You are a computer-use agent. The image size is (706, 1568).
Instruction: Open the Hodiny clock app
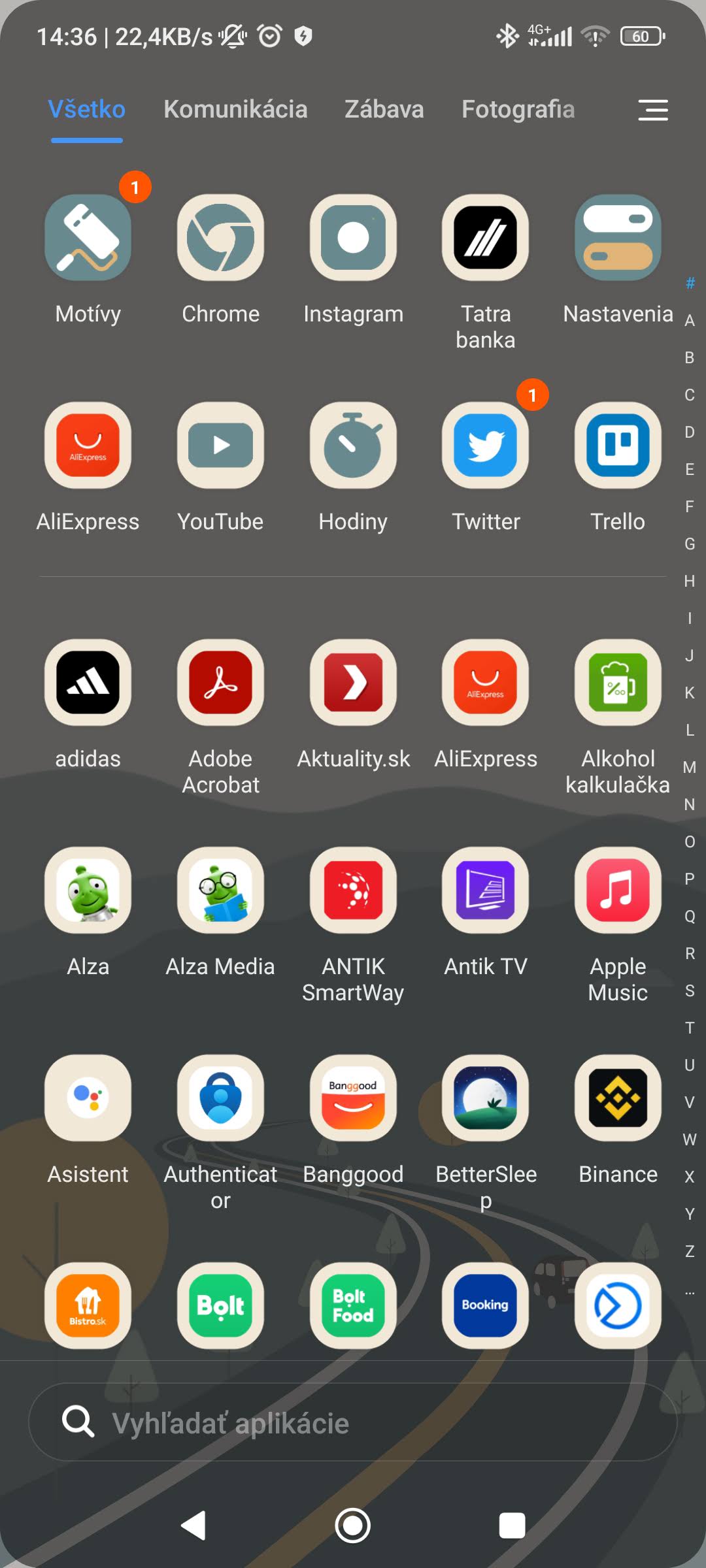click(353, 446)
